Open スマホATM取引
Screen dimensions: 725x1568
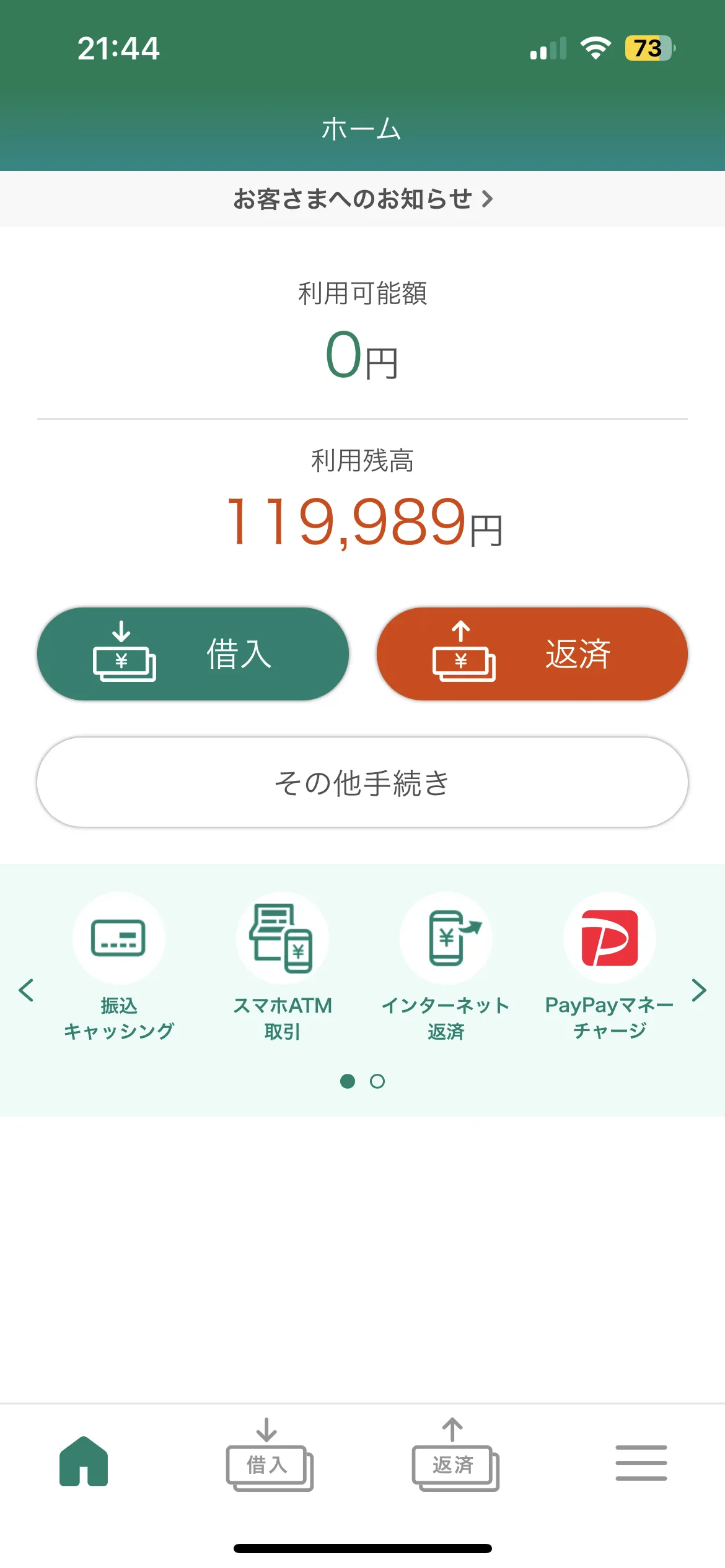[283, 966]
